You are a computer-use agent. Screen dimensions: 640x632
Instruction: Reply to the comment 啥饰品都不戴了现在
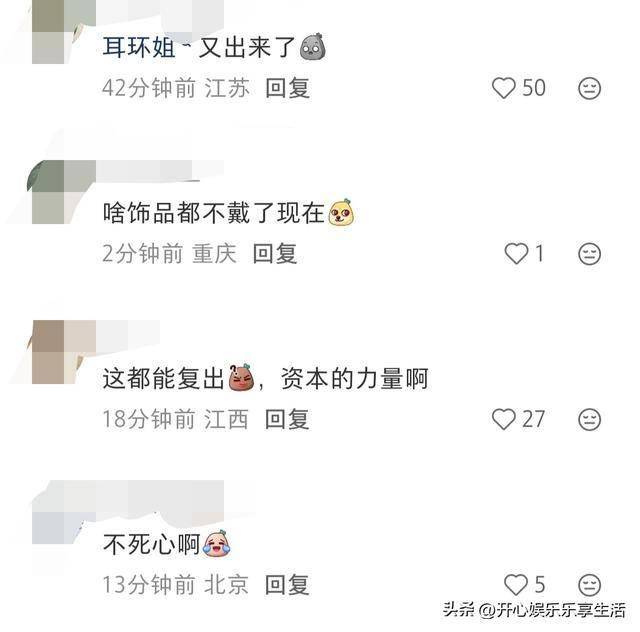pos(274,254)
